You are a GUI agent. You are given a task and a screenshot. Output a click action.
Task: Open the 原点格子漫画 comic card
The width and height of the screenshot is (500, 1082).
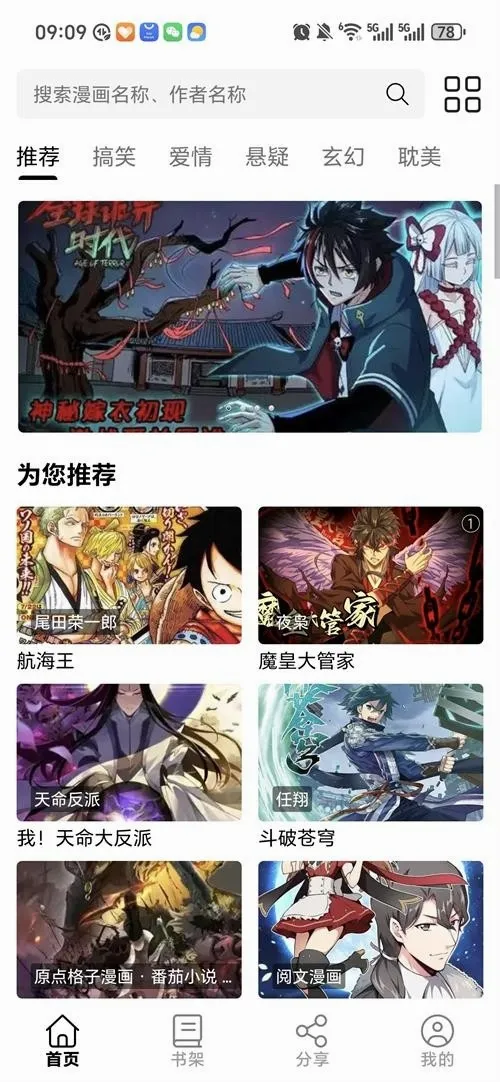[x=129, y=929]
